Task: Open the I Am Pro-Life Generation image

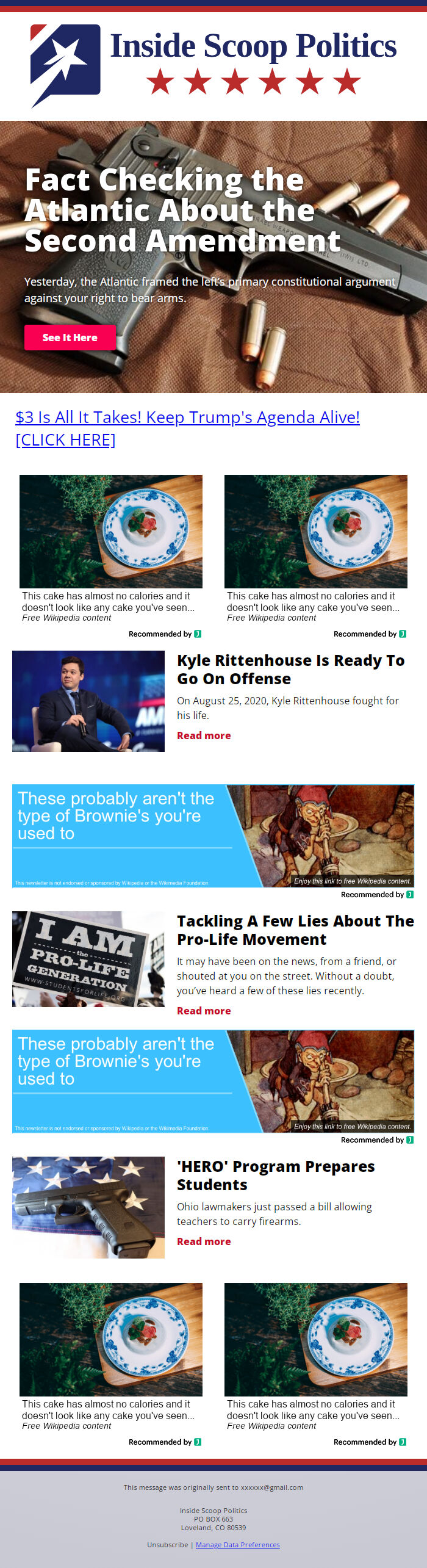Action: [x=88, y=959]
